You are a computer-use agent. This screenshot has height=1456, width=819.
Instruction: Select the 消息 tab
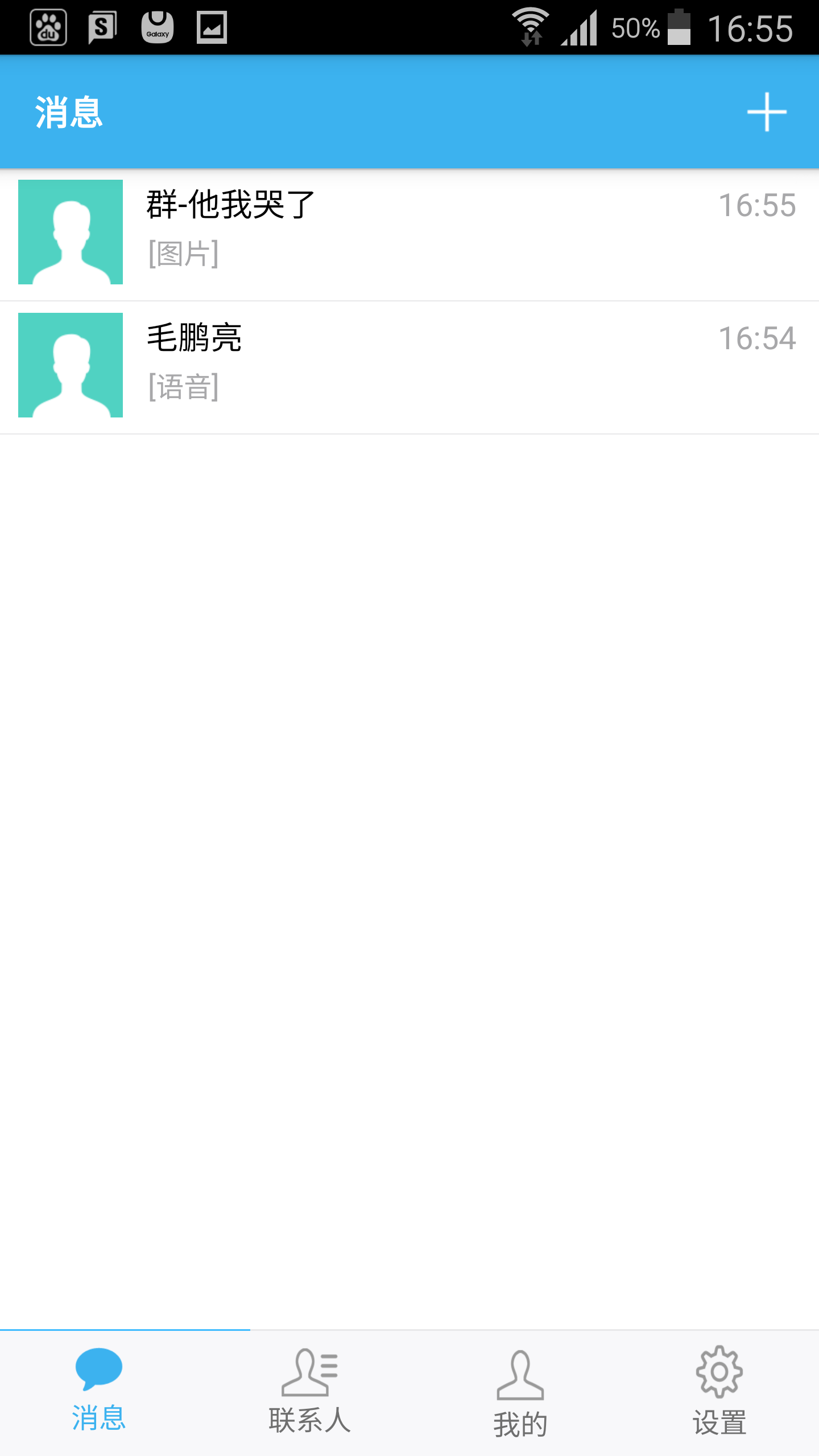coord(99,1392)
